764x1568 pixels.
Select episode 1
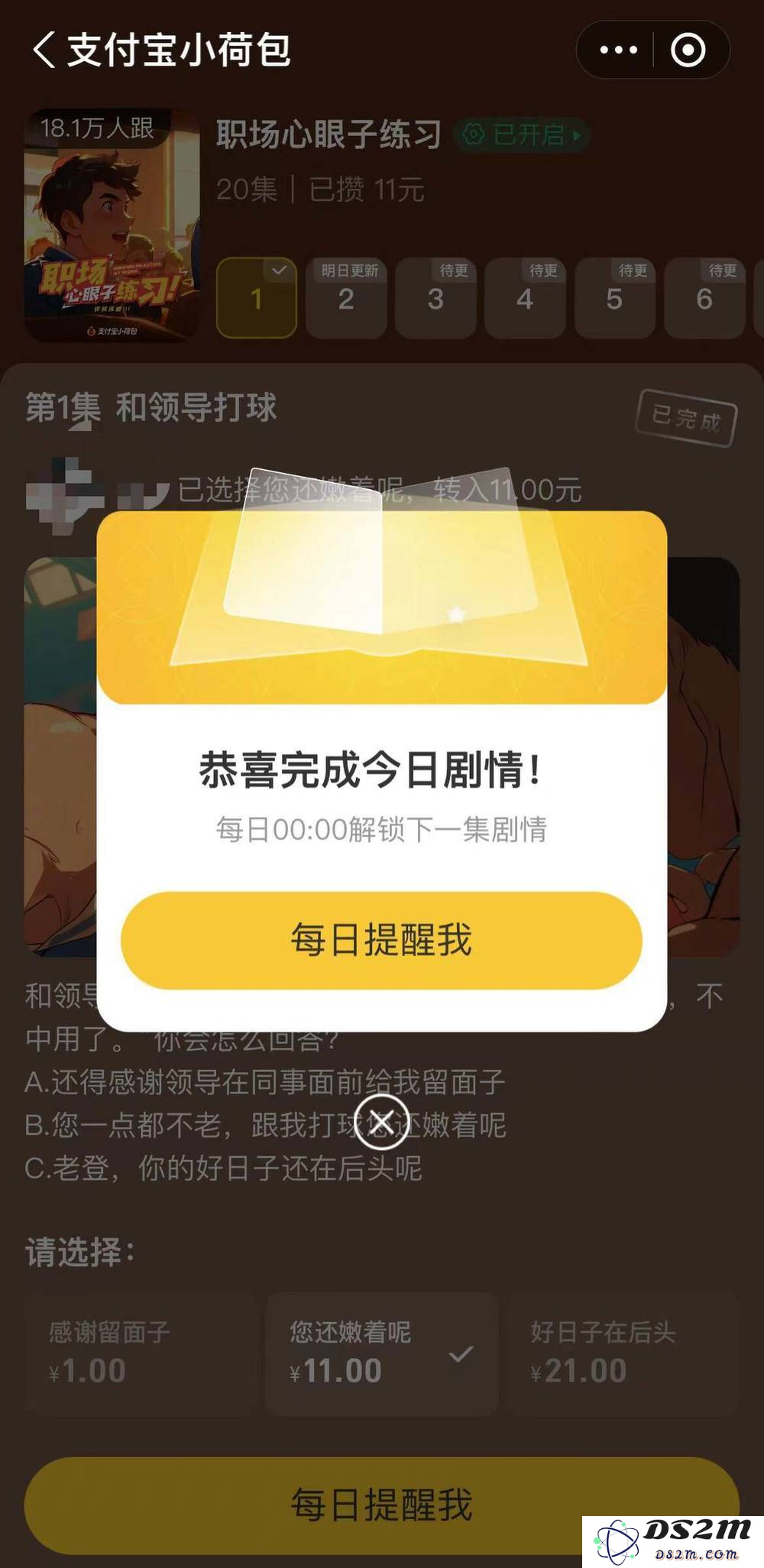tap(257, 298)
